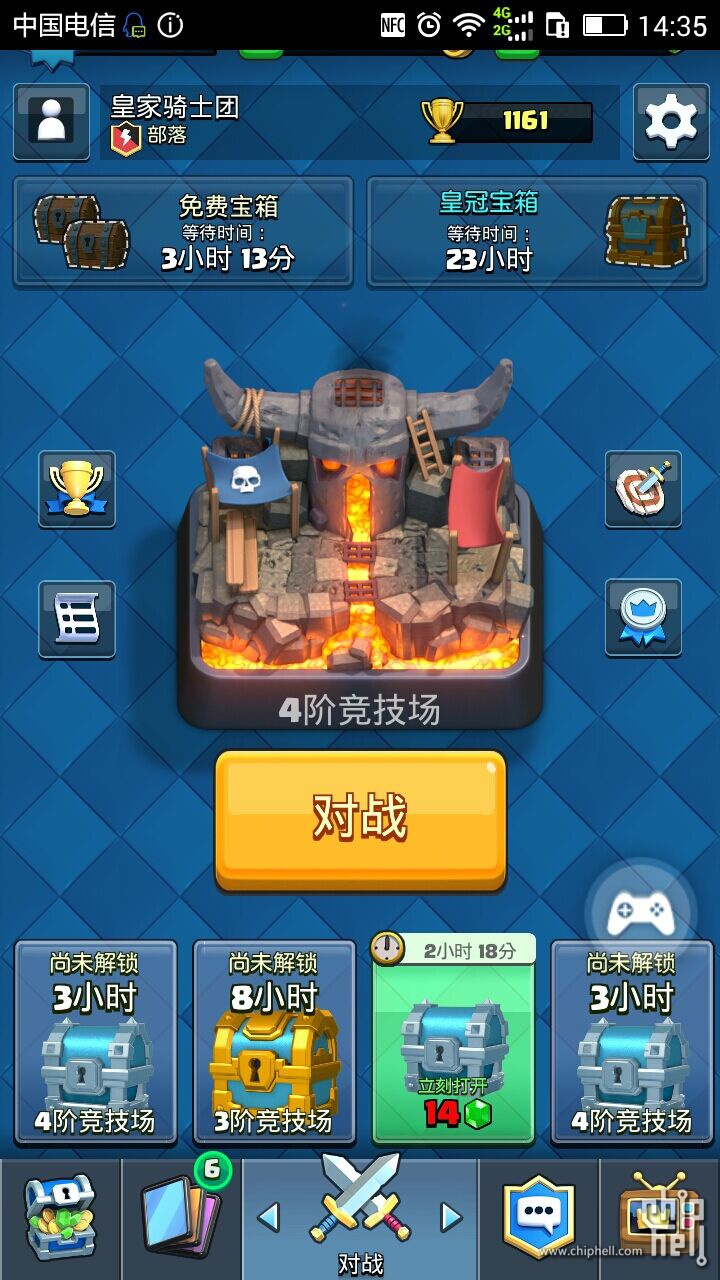Switch to the clan chat tab
This screenshot has height=1280, width=720.
540,1218
